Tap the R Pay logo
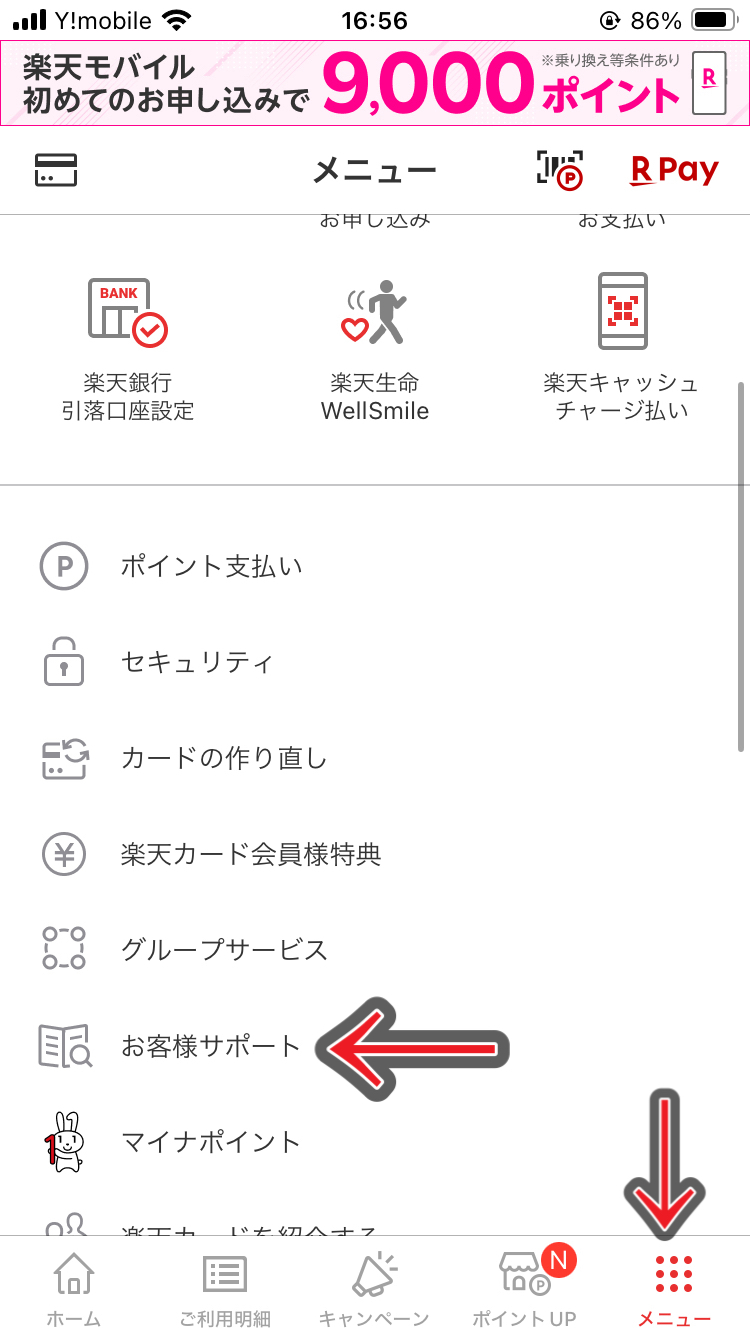Image resolution: width=750 pixels, height=1334 pixels. (x=673, y=170)
